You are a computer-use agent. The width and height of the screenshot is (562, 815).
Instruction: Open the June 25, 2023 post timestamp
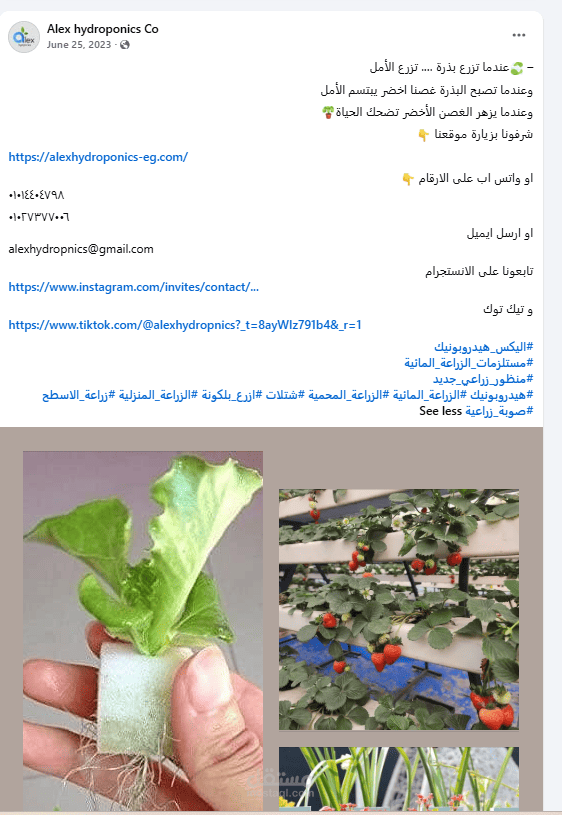coord(79,45)
